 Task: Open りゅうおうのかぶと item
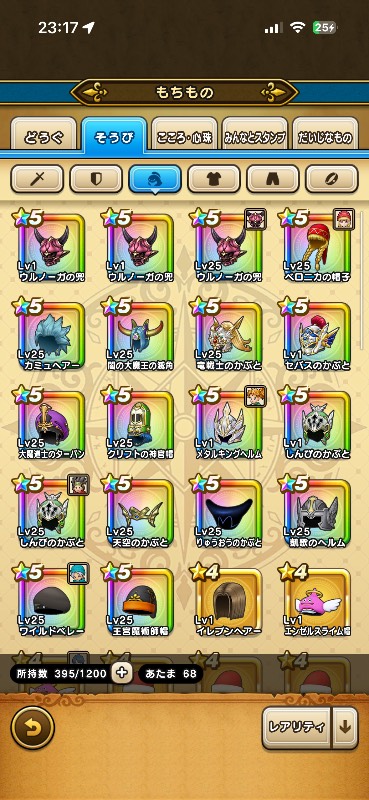228,512
